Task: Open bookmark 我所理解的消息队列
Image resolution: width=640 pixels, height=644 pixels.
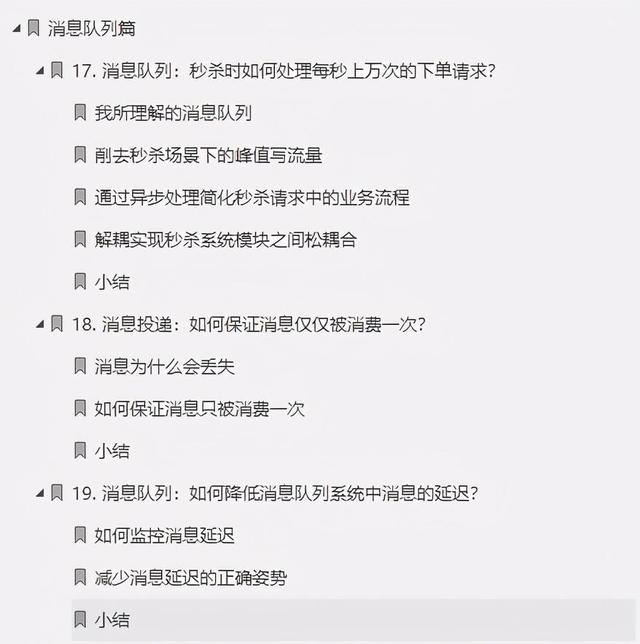Action: (174, 113)
